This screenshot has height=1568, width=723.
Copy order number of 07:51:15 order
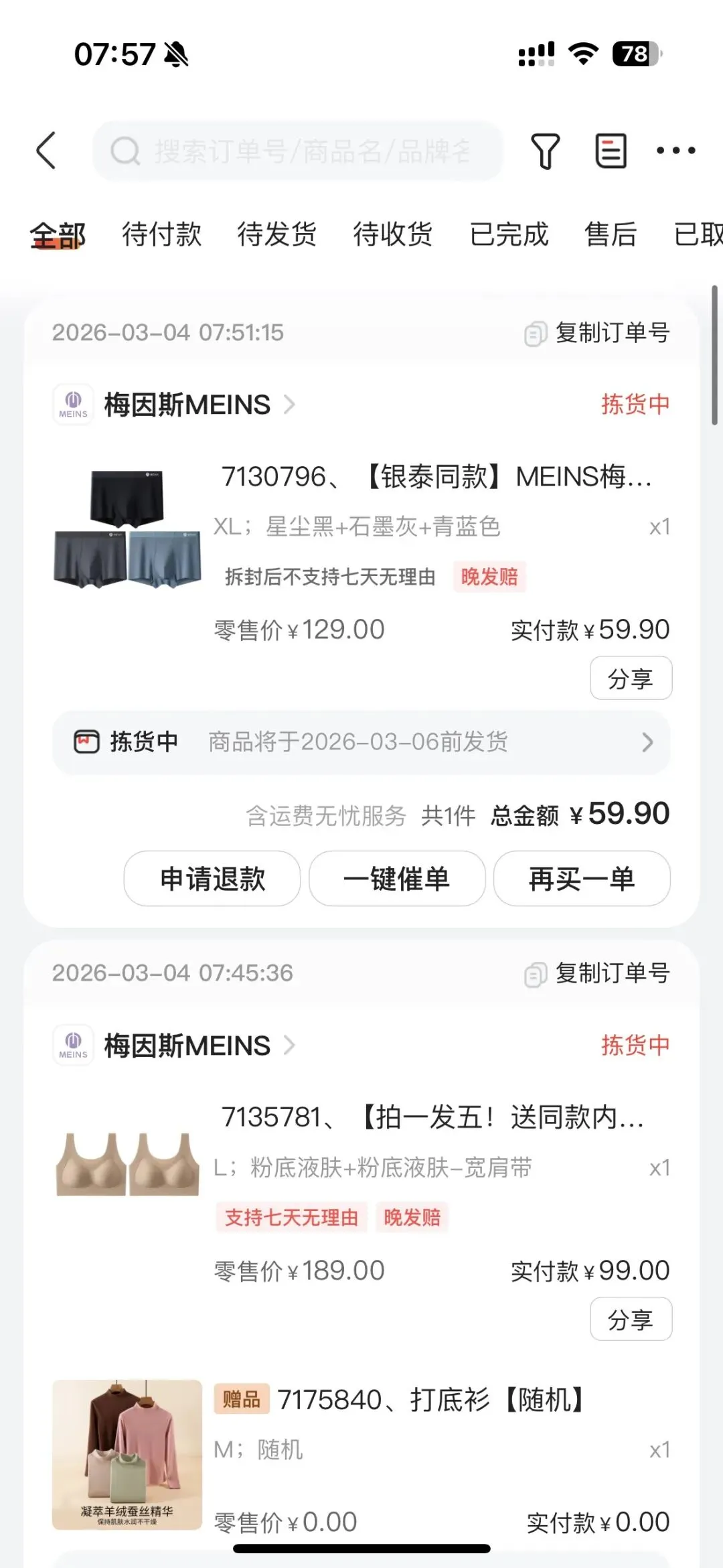(x=597, y=333)
